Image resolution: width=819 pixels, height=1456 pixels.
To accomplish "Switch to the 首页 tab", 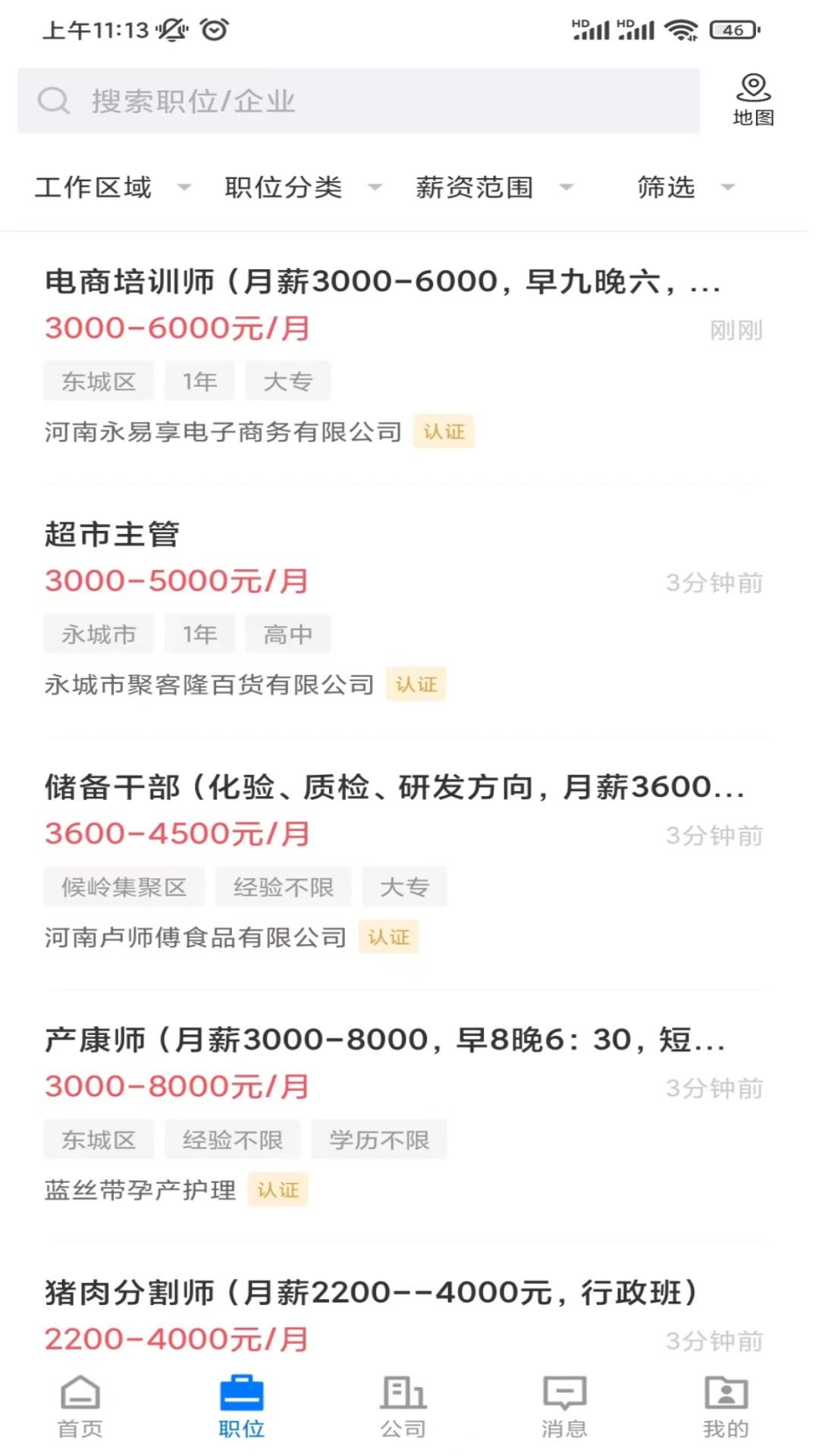I will (x=80, y=1407).
